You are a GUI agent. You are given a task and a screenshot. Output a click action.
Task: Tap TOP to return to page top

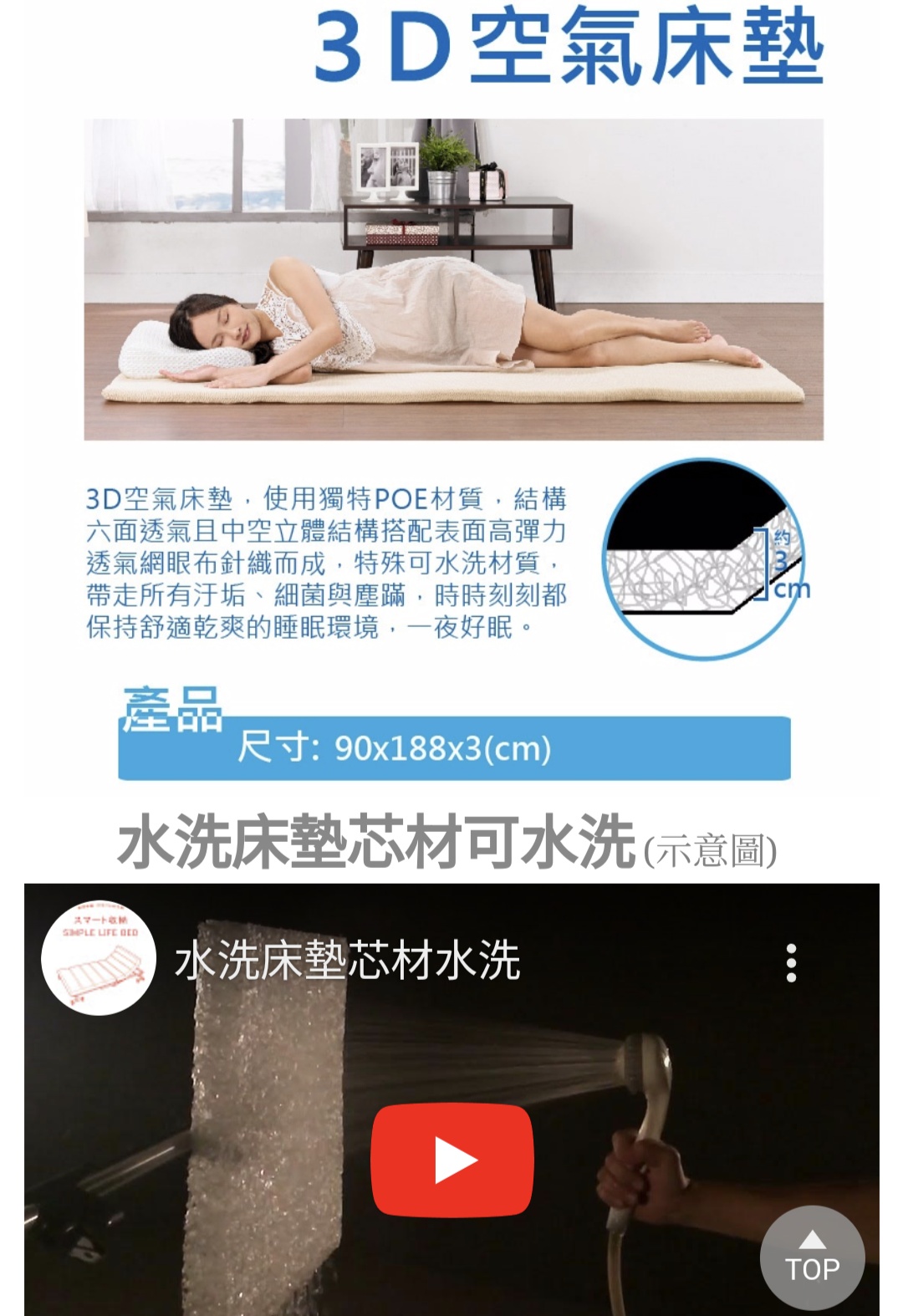pos(812,1257)
